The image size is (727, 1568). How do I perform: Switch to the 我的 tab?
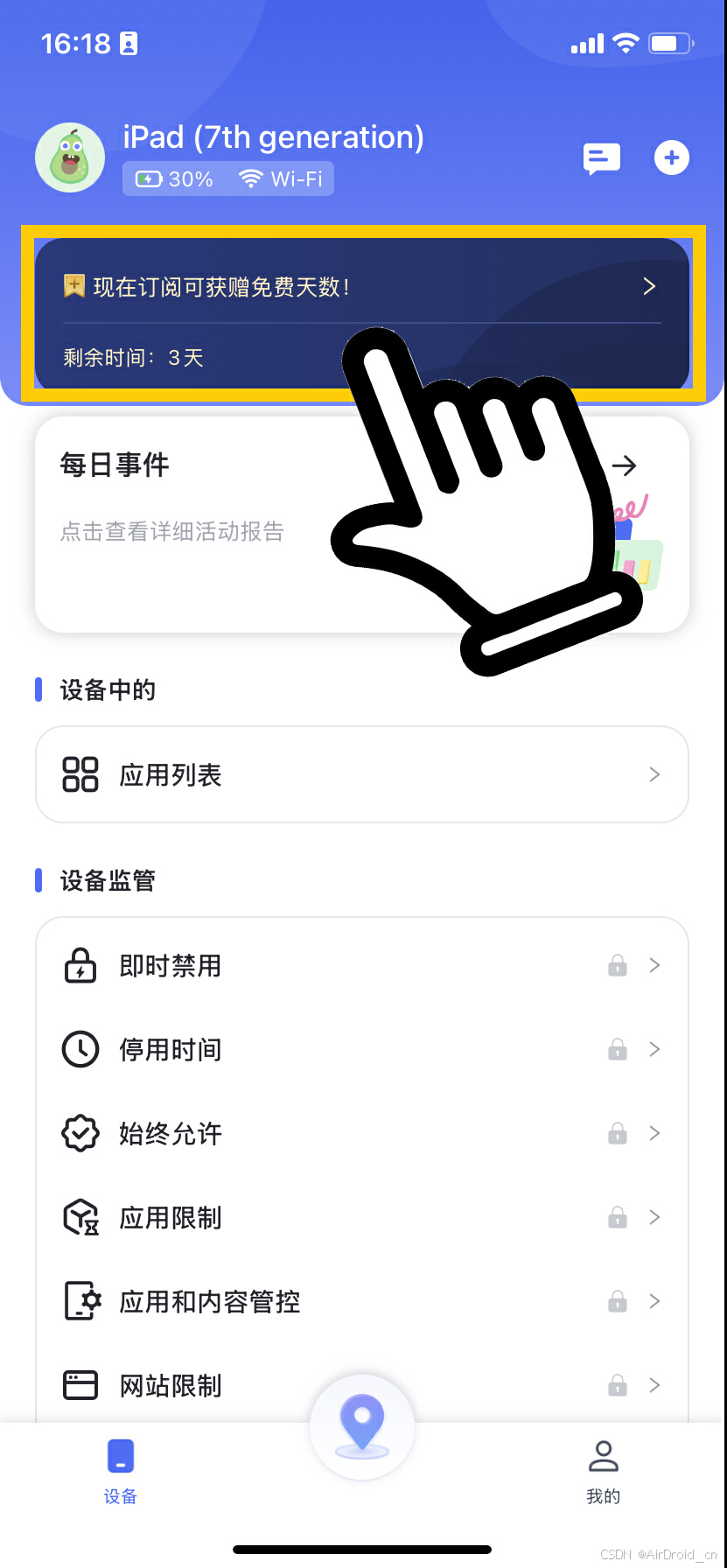[x=603, y=1472]
